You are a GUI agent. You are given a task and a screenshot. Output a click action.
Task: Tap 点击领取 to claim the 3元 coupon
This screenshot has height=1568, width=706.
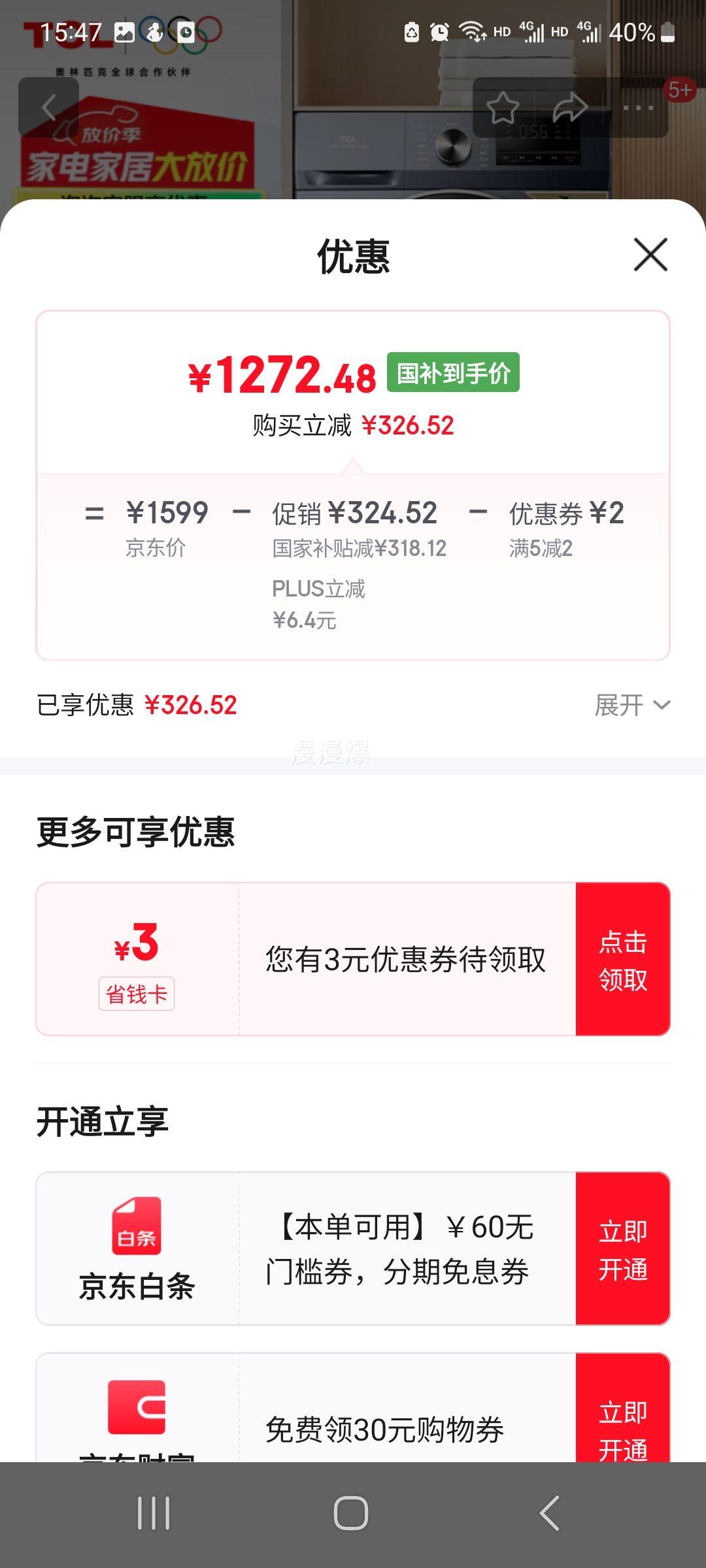(622, 959)
